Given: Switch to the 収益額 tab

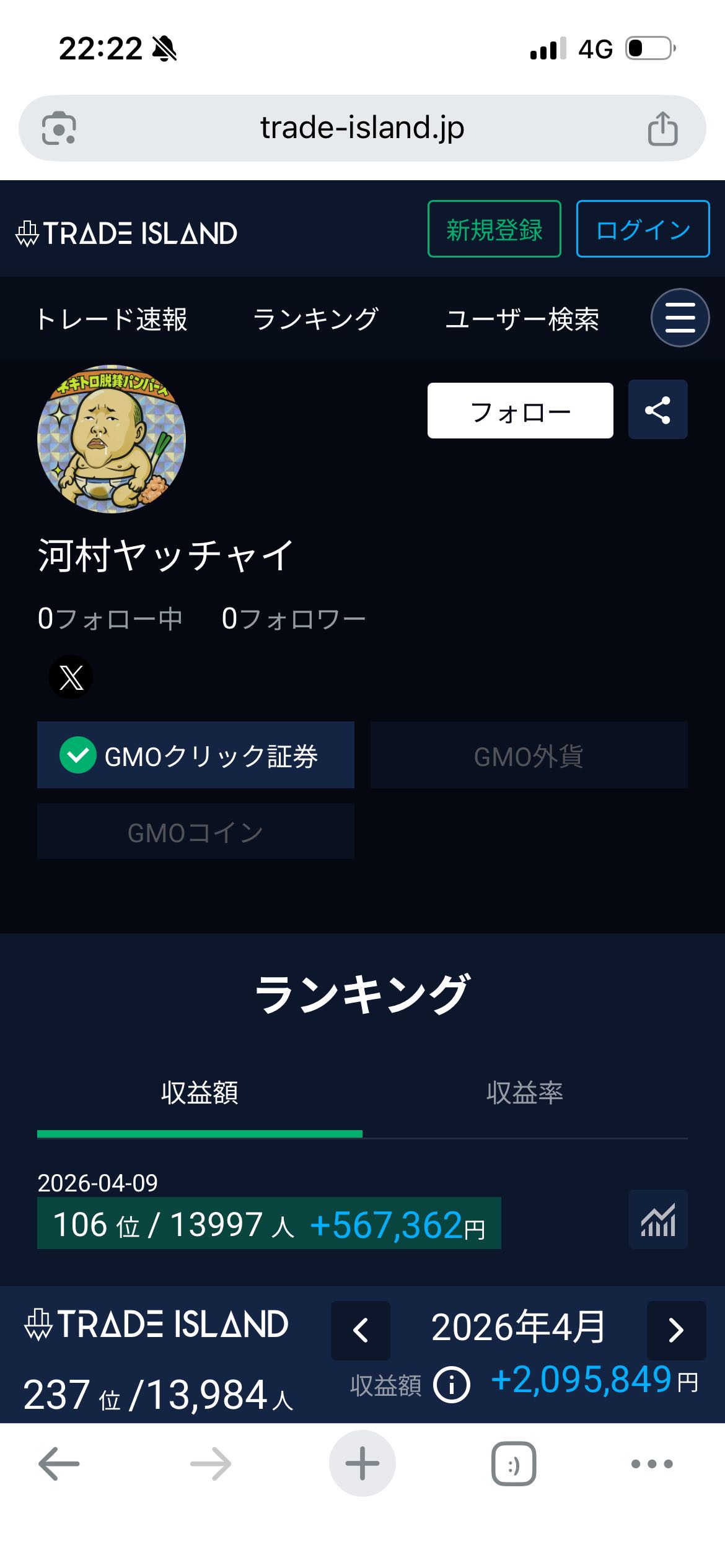Looking at the screenshot, I should point(200,1093).
